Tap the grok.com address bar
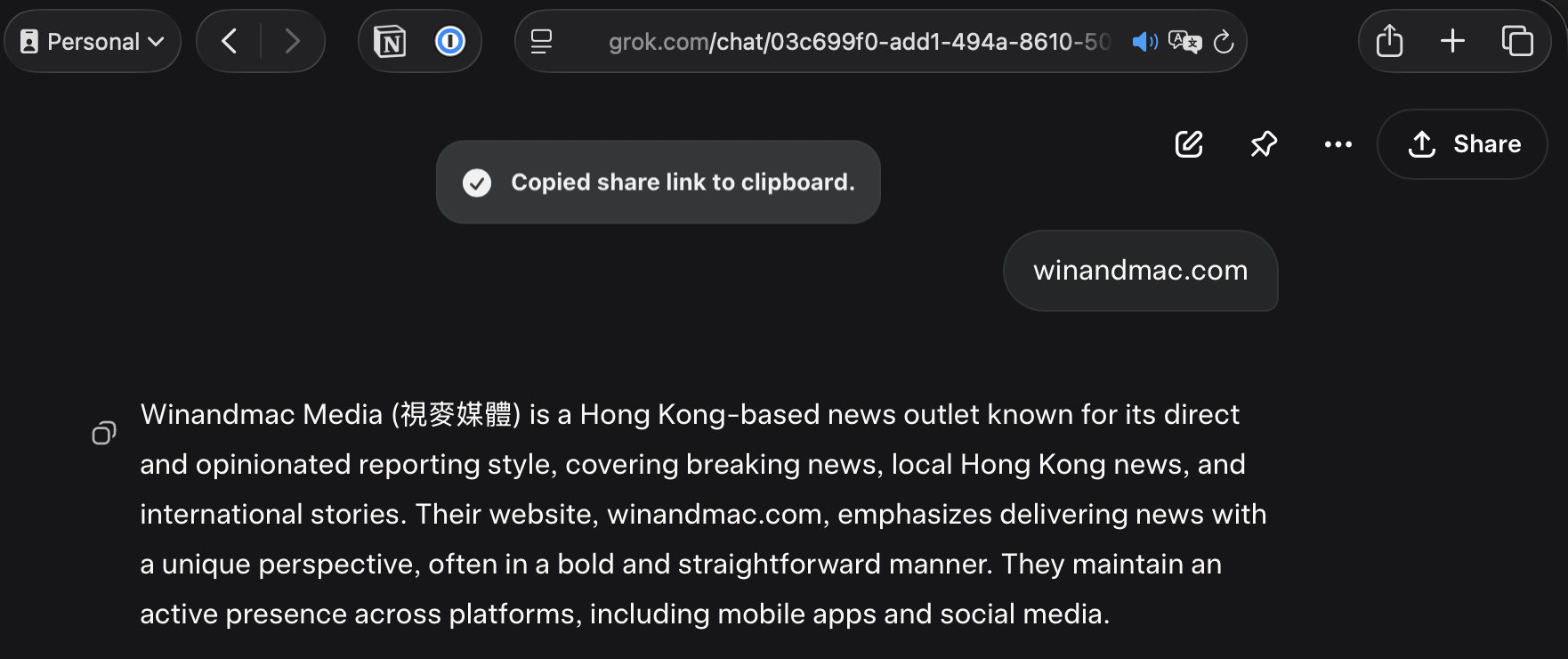 tap(858, 42)
